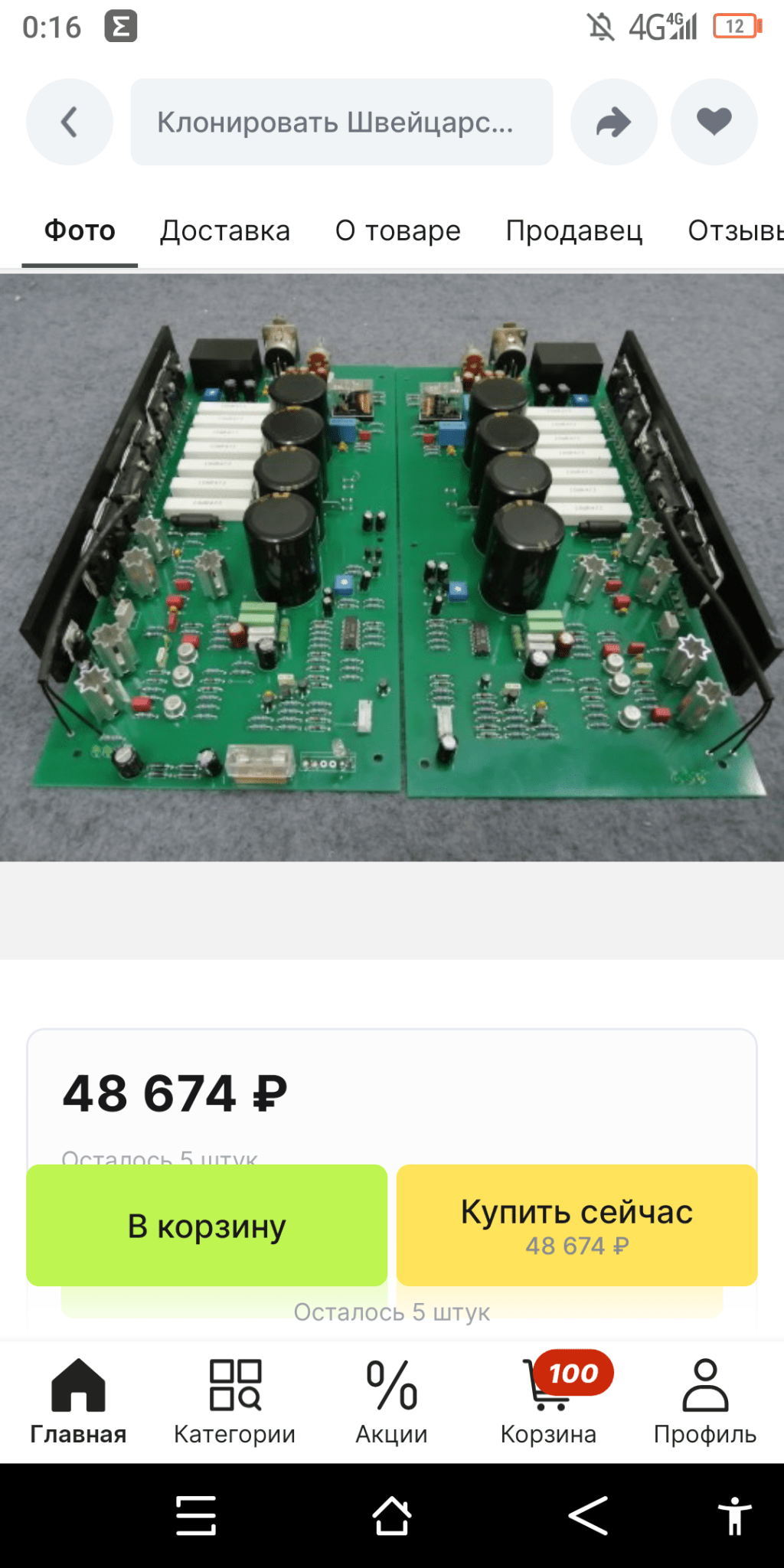Image resolution: width=784 pixels, height=1568 pixels.
Task: Open the Профиль tab
Action: coord(705,1402)
